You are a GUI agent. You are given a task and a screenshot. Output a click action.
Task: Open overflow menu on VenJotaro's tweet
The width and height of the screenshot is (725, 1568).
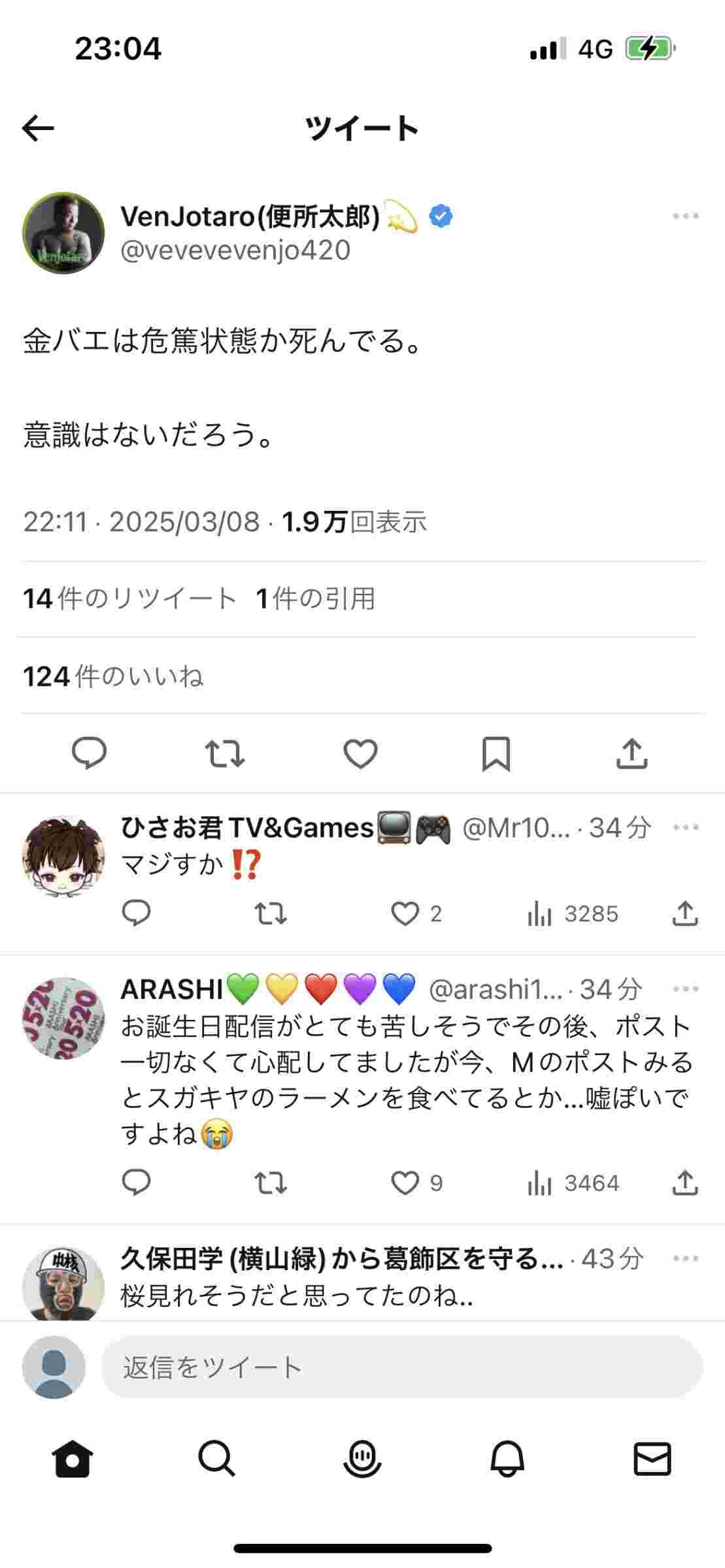point(685,216)
